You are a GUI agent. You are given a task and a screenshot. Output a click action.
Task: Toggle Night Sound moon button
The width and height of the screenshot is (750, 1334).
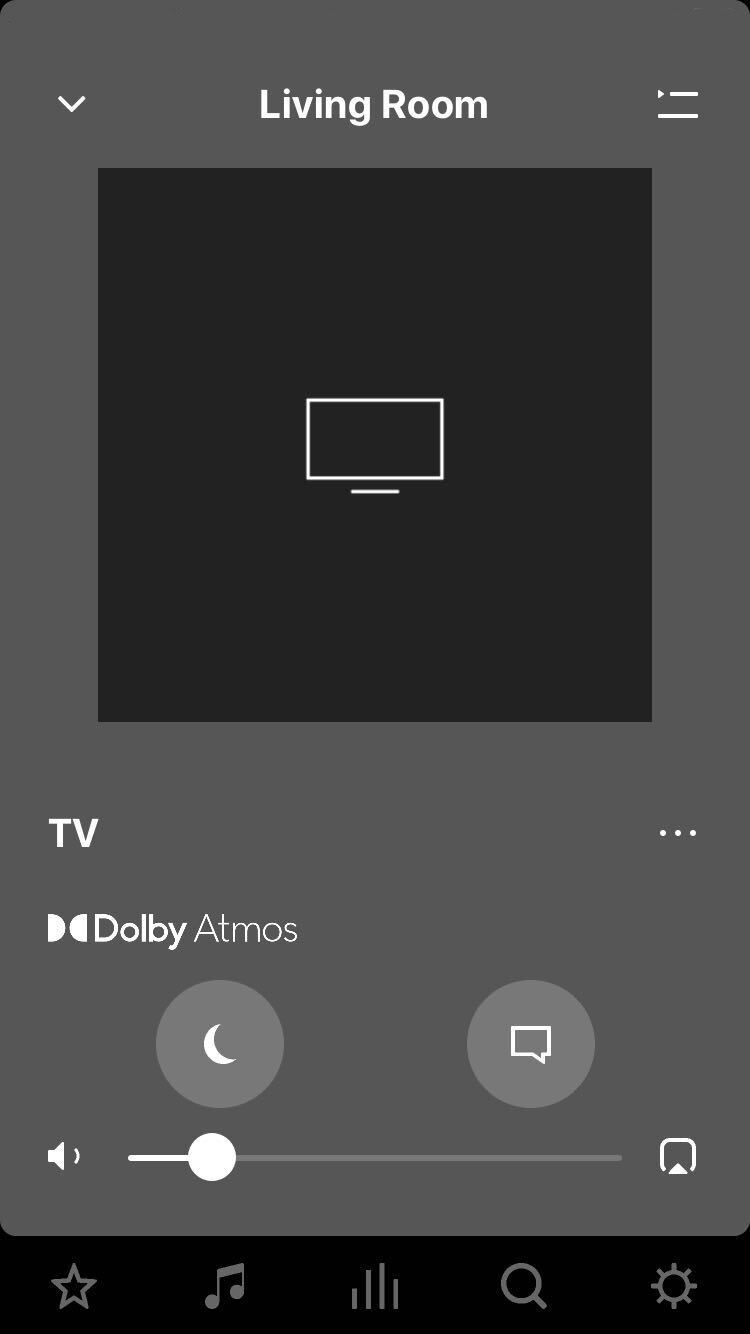[220, 1044]
